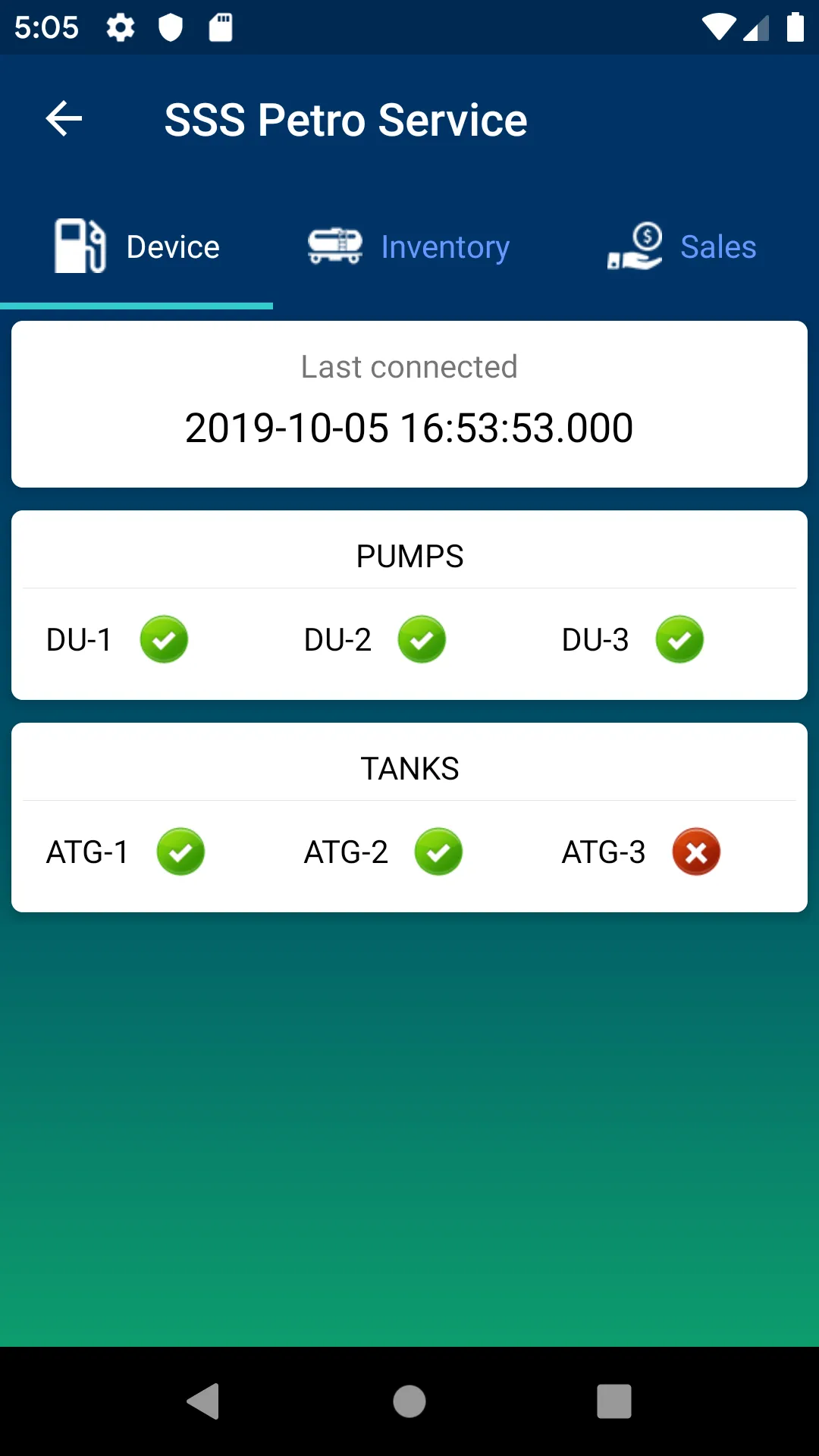Toggle the ATG-2 tank status indicator
This screenshot has width=819, height=1456.
click(438, 852)
